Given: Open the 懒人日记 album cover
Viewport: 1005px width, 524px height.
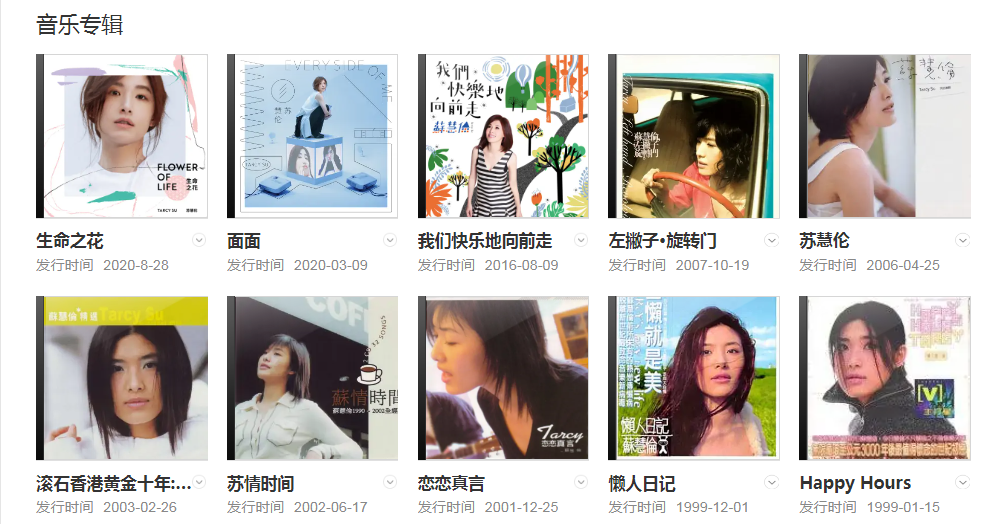Looking at the screenshot, I should (694, 378).
